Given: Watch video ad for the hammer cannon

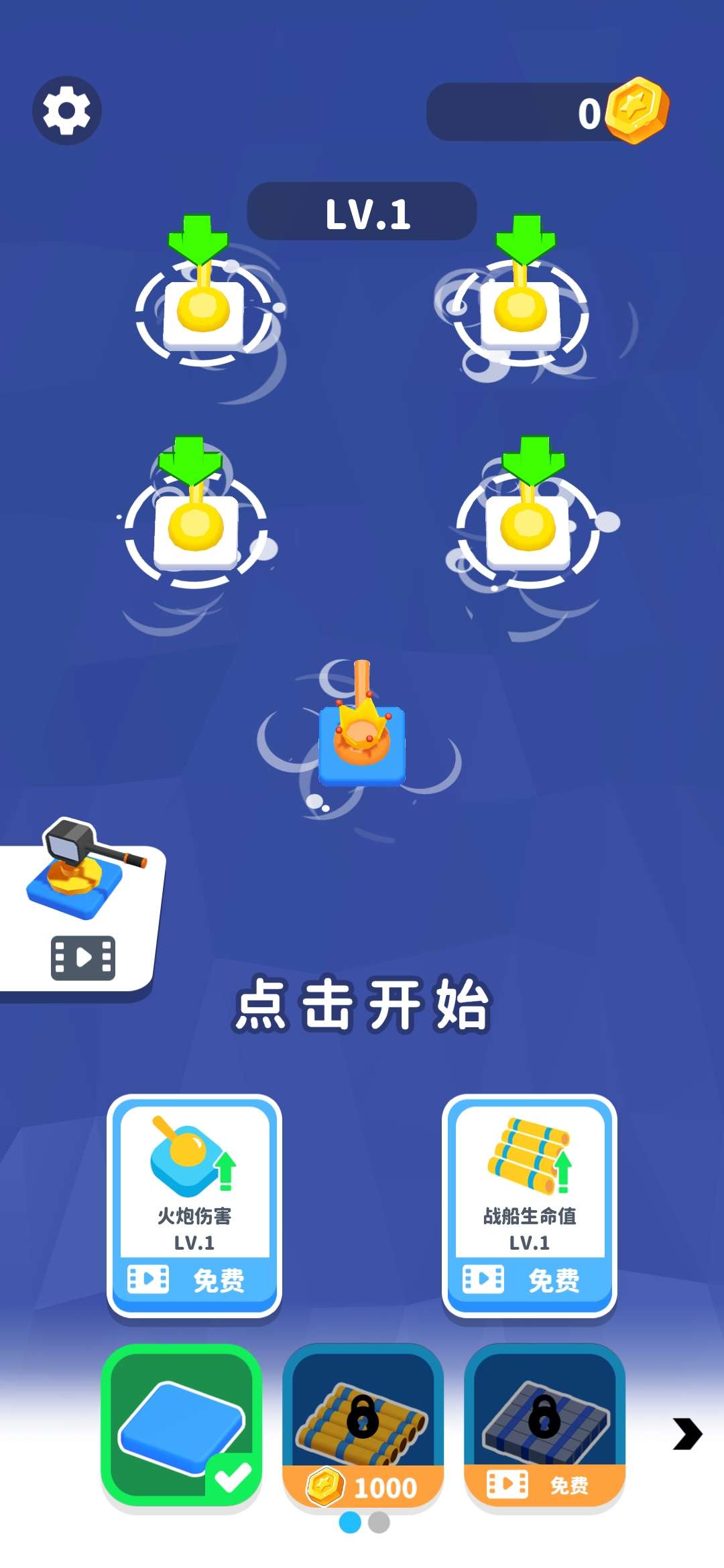Looking at the screenshot, I should pos(80,918).
